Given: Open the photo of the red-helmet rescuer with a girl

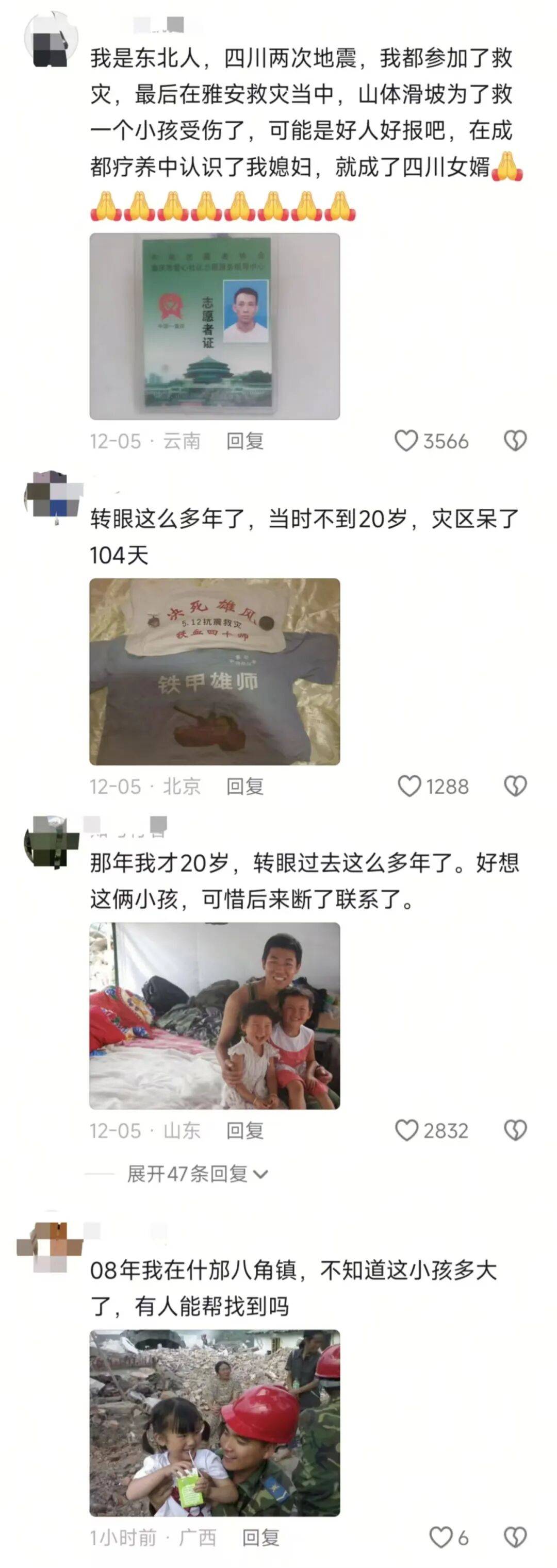Looking at the screenshot, I should pyautogui.click(x=214, y=1423).
